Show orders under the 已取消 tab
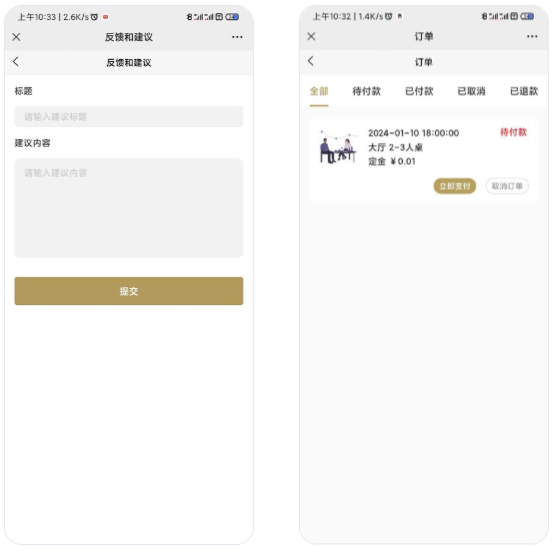The image size is (553, 546). 472,91
